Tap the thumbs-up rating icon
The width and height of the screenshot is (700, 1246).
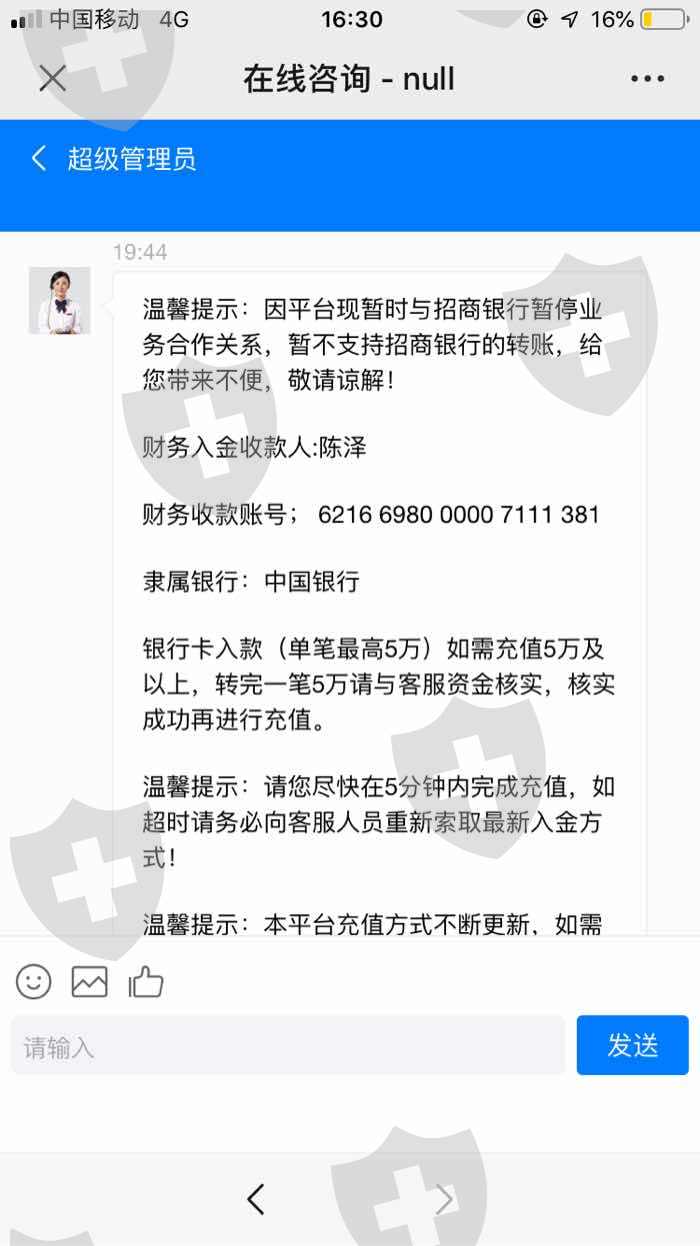tap(146, 982)
